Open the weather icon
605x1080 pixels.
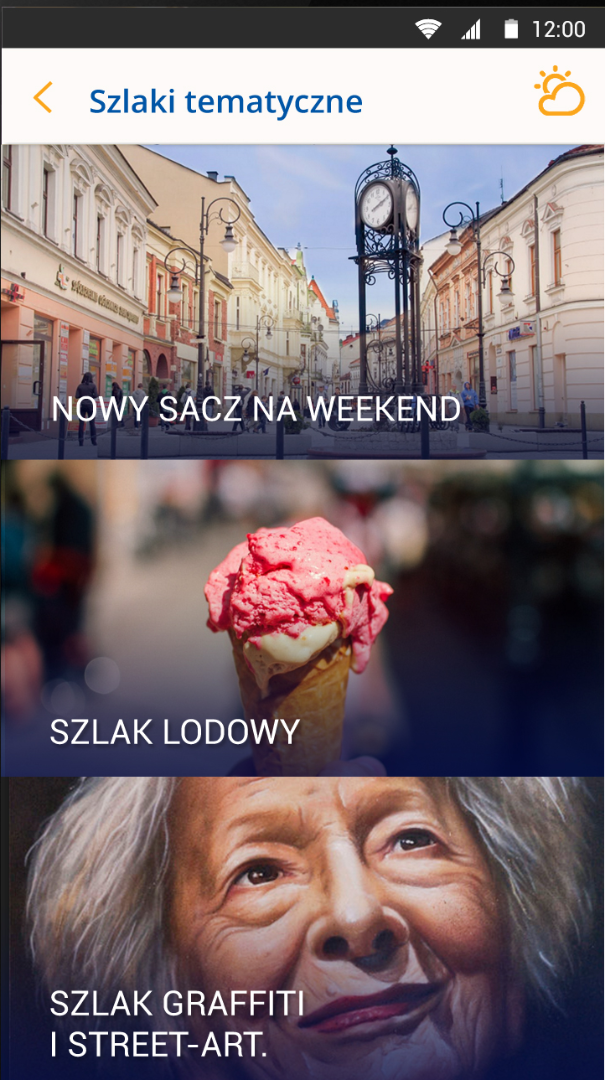click(559, 93)
